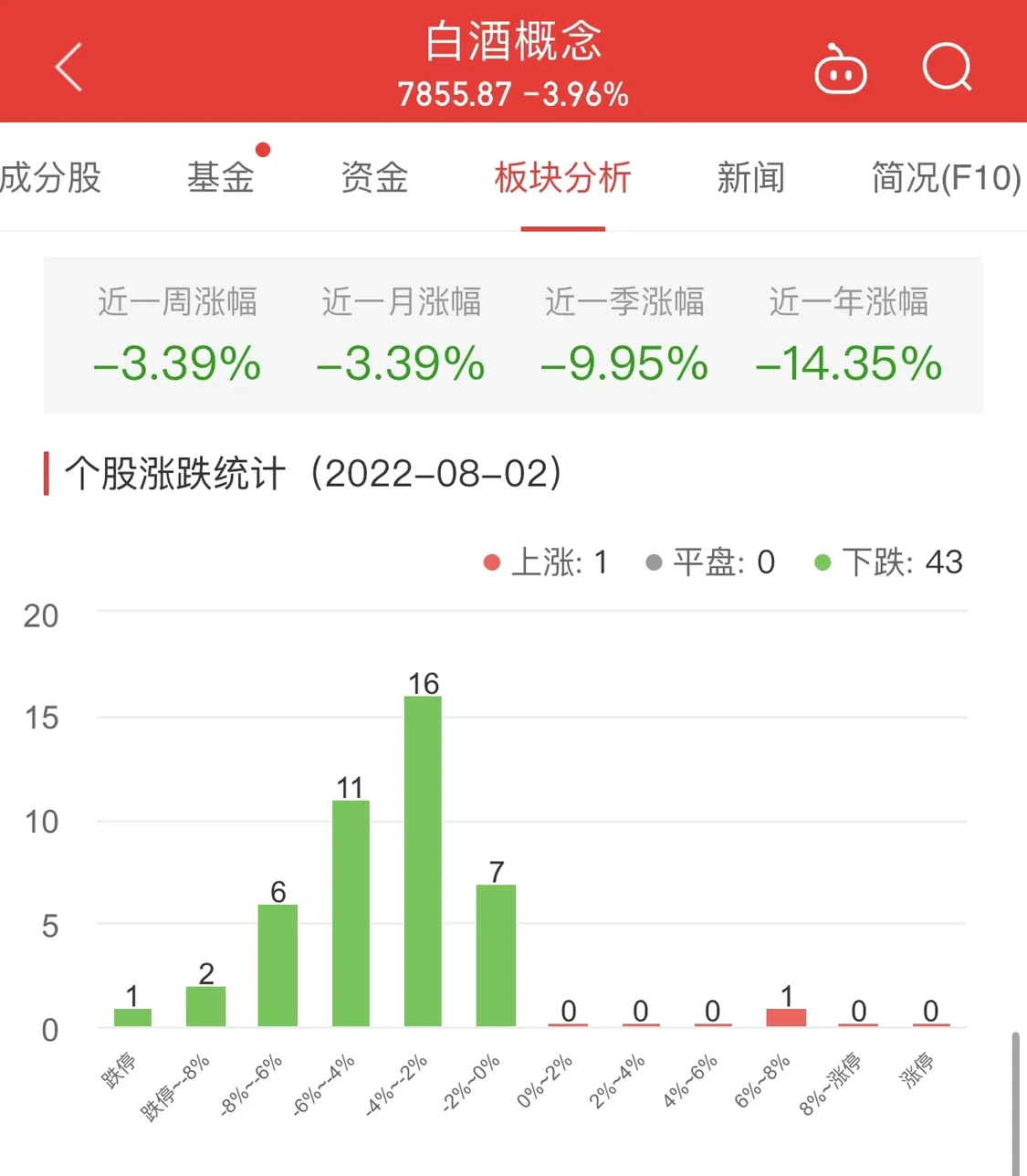1027x1176 pixels.
Task: Open the search magnifier icon
Action: click(x=947, y=68)
